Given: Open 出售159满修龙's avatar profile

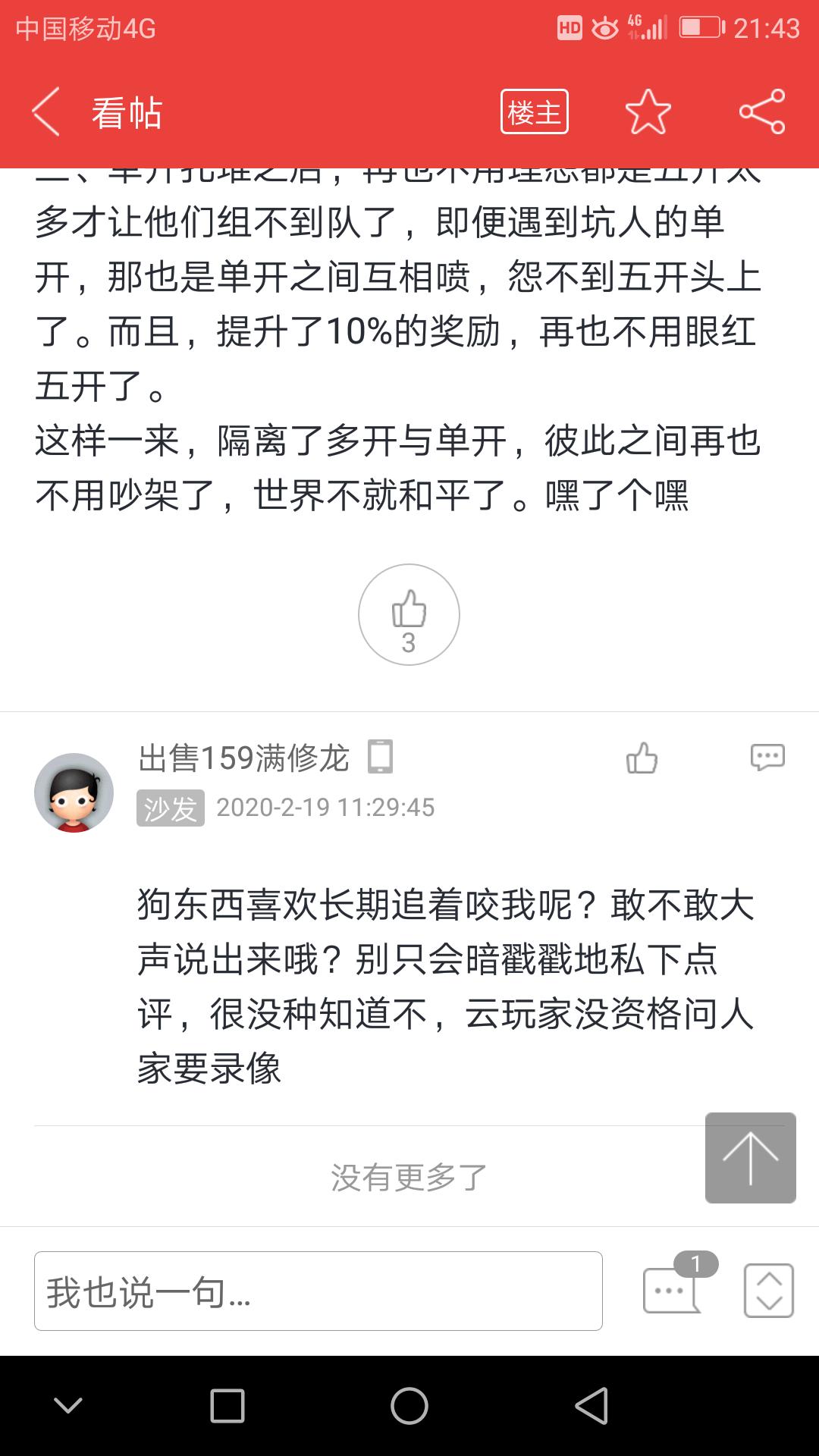Looking at the screenshot, I should tap(74, 792).
